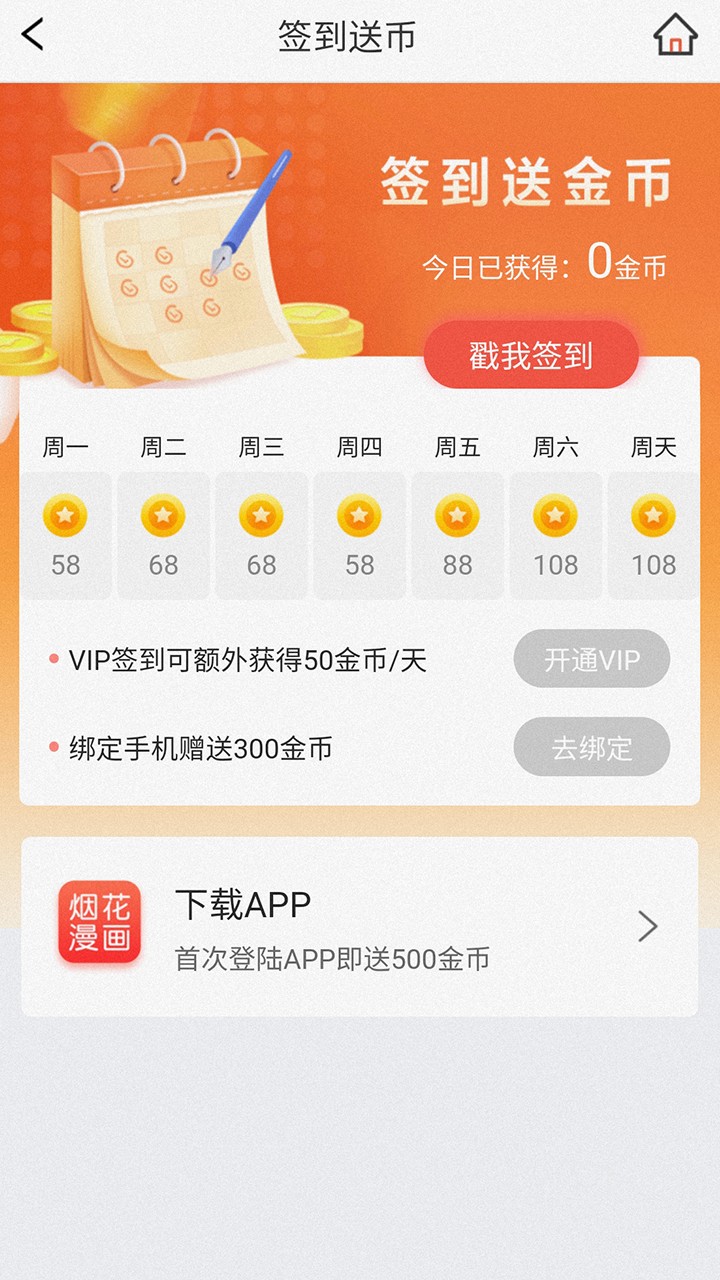Open the 烟花漫画 app logo

[x=100, y=922]
